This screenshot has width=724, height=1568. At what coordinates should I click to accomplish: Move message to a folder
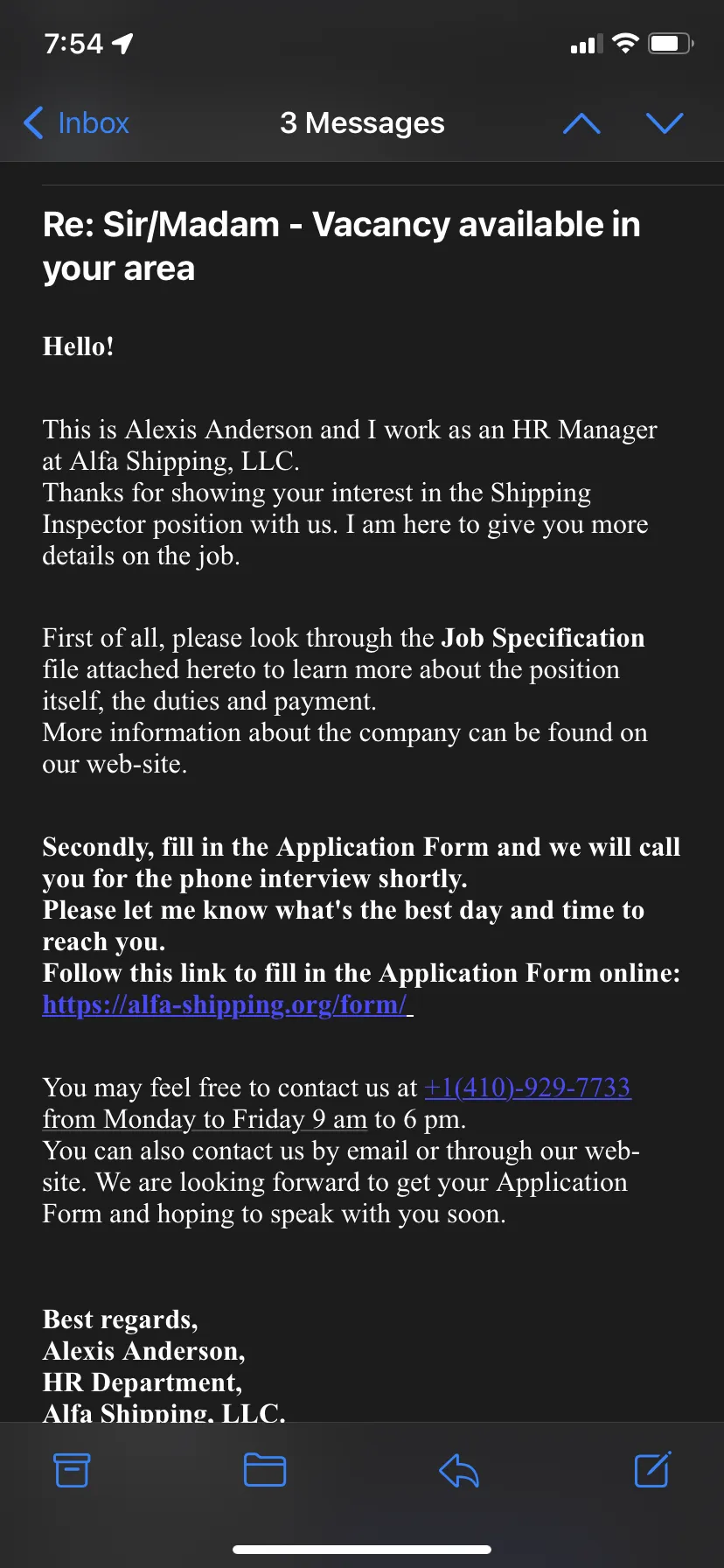pos(265,1470)
